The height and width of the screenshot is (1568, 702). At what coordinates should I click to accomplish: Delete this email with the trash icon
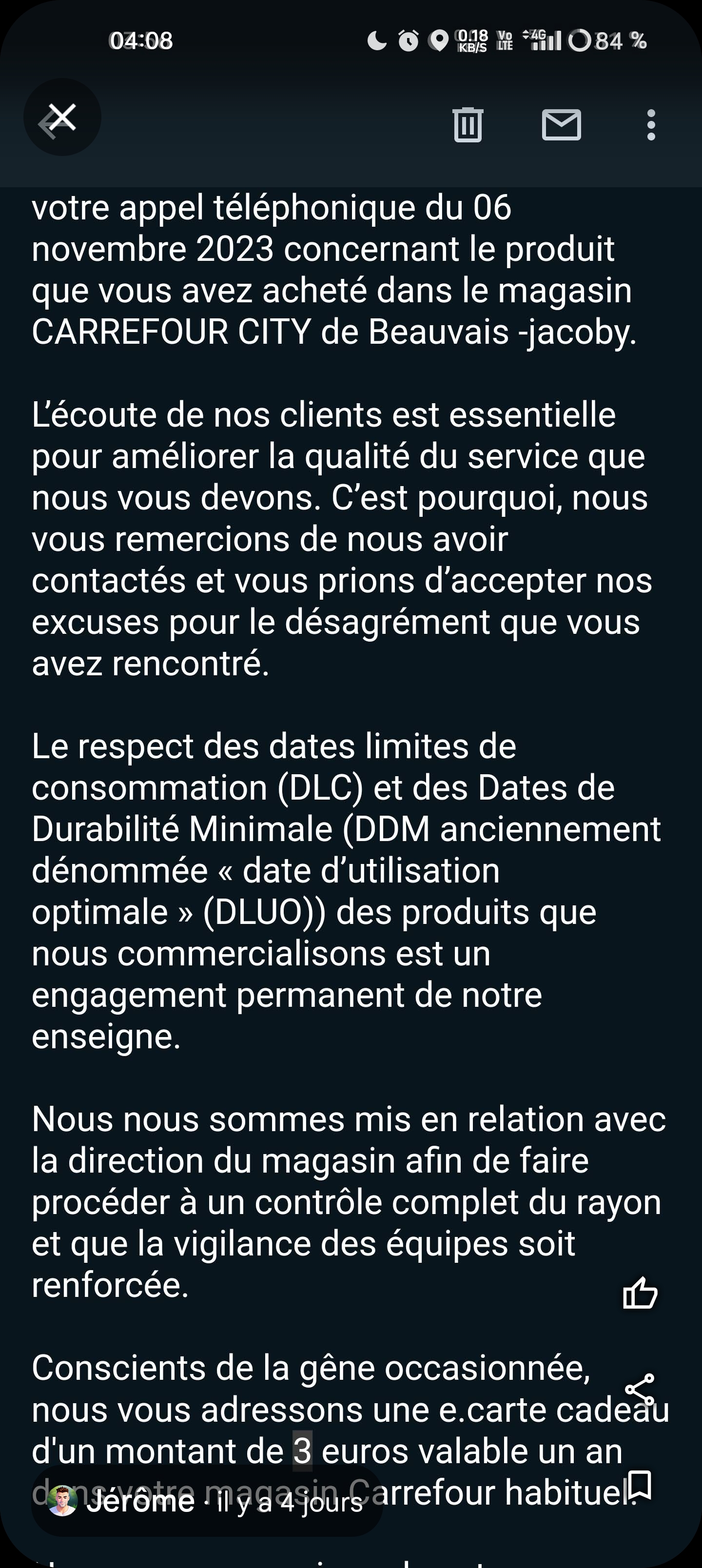(x=468, y=125)
